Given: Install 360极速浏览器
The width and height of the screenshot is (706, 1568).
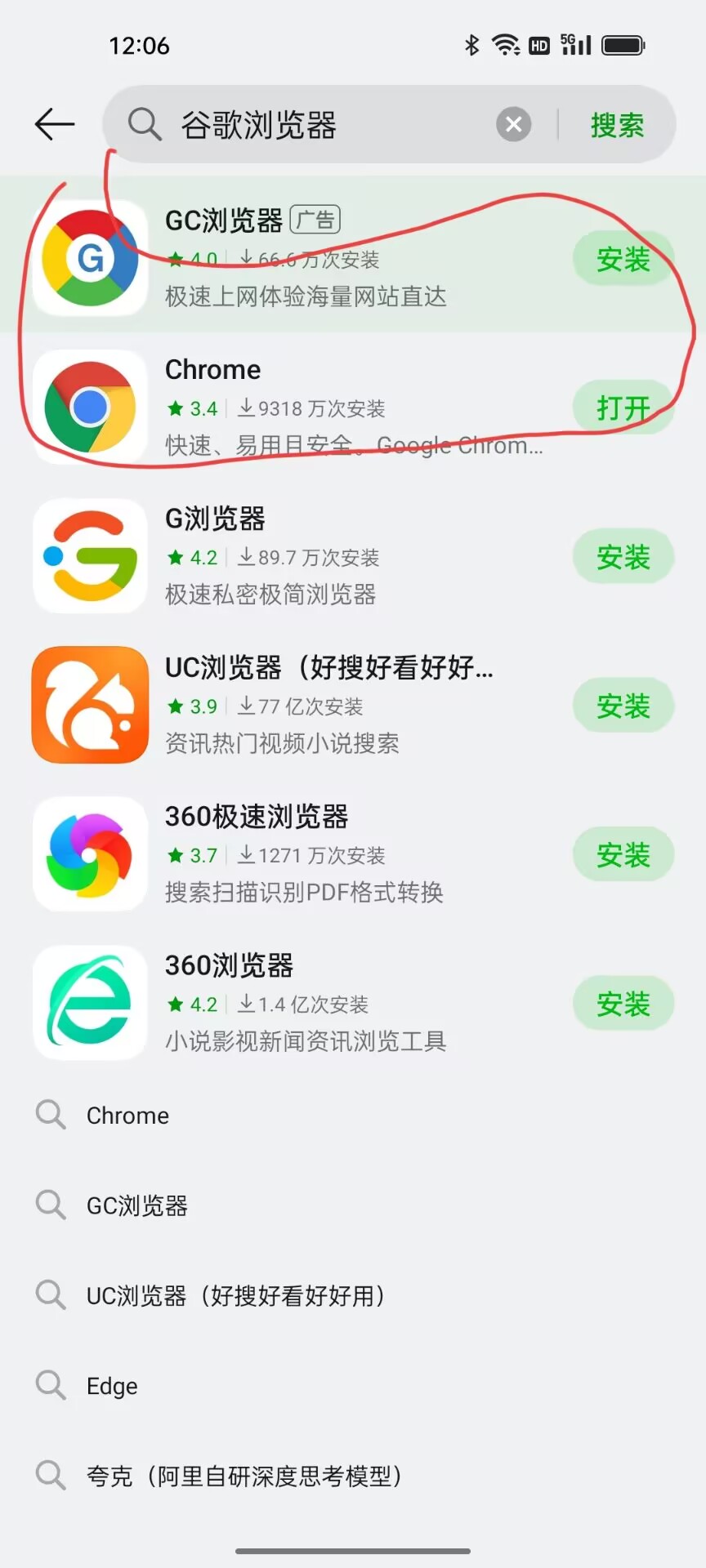Looking at the screenshot, I should (623, 855).
